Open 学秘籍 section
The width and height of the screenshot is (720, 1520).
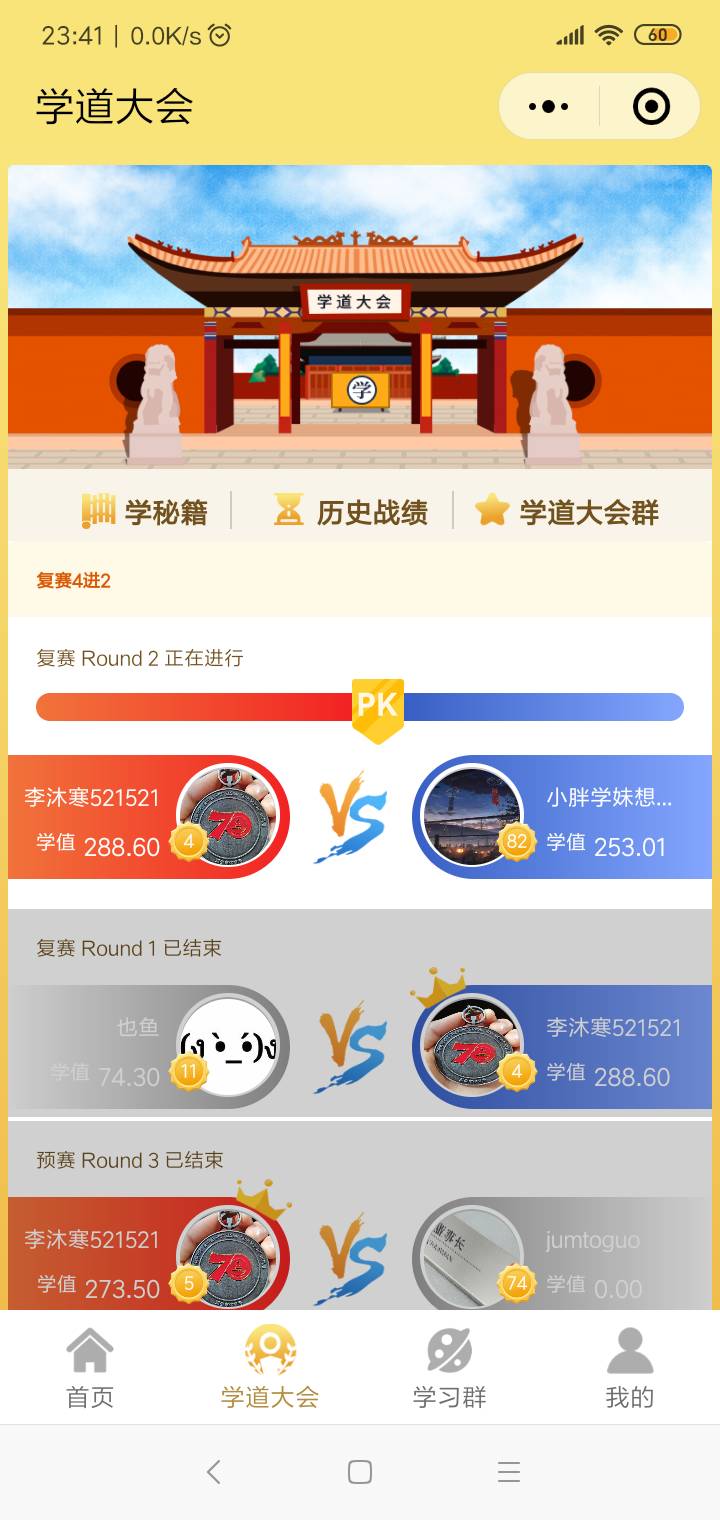click(146, 511)
